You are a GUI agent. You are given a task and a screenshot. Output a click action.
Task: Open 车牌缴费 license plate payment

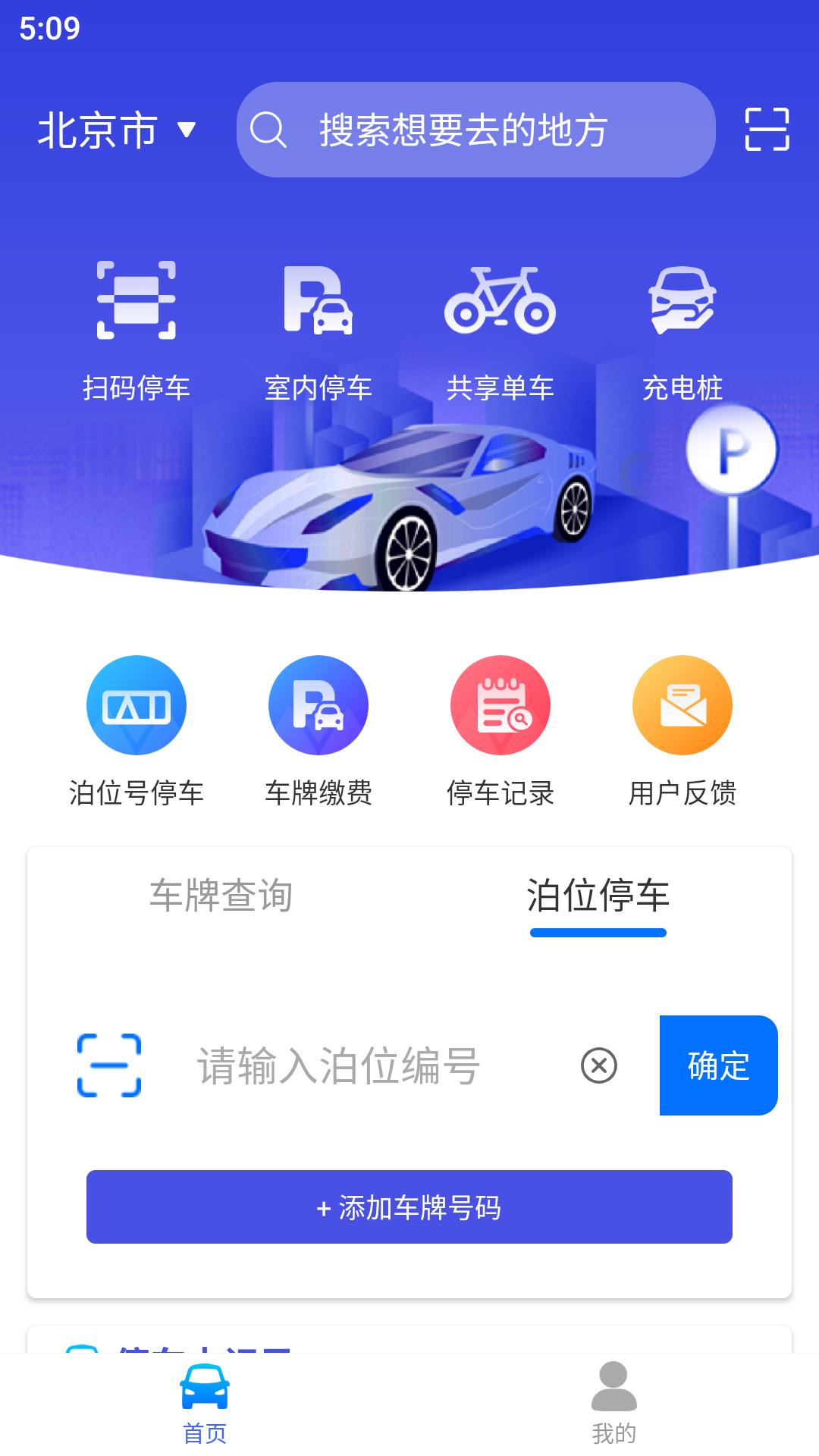point(318,704)
